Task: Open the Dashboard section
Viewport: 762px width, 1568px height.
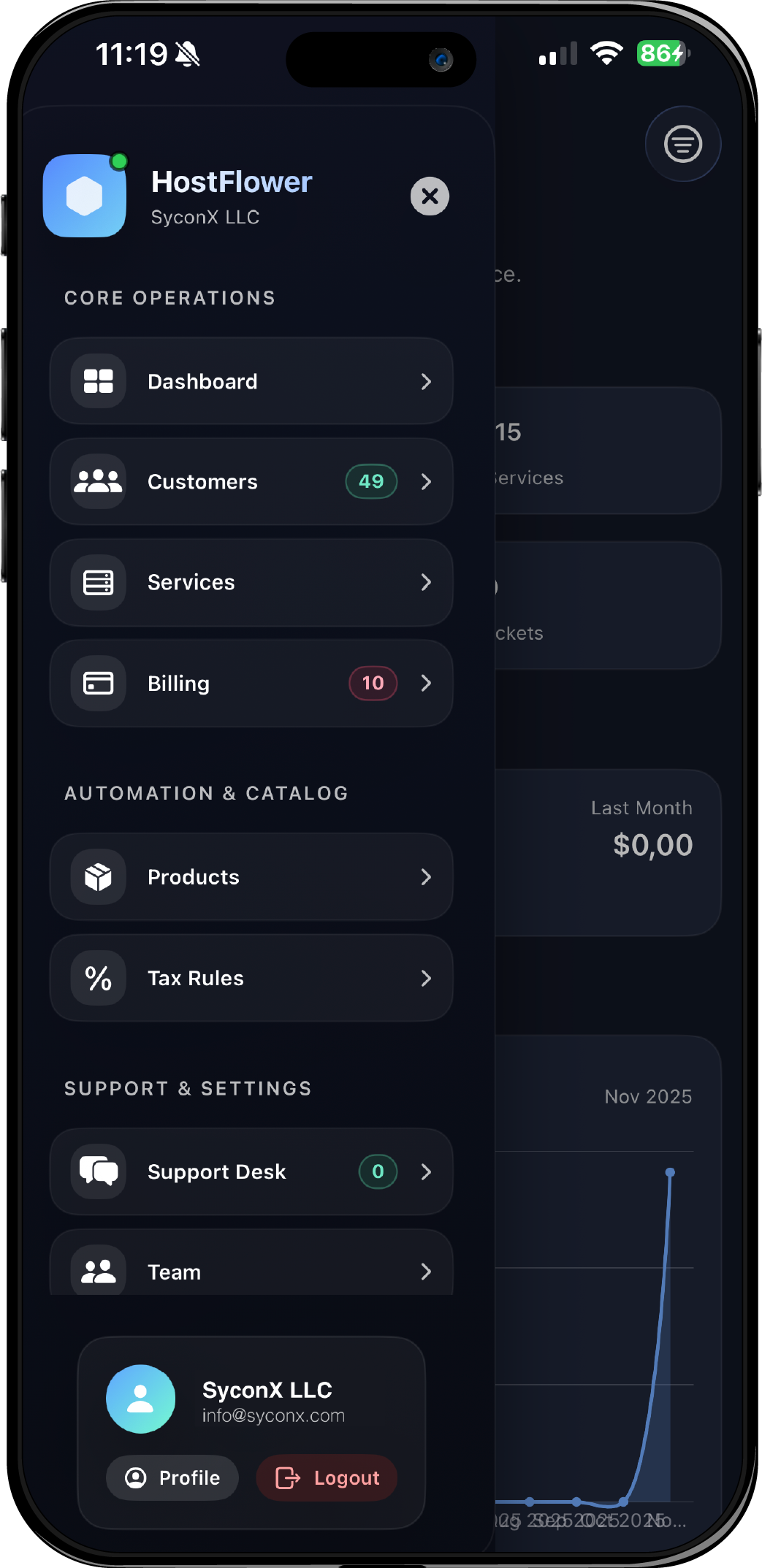Action: tap(251, 381)
